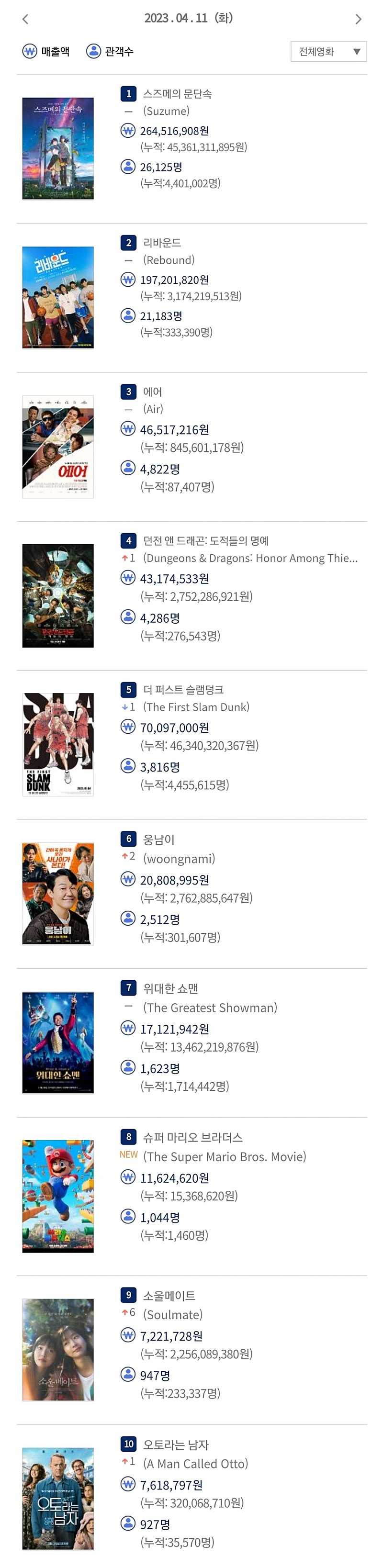Open the 소울메이트 movie entry
383x1568 pixels.
pyautogui.click(x=169, y=1296)
